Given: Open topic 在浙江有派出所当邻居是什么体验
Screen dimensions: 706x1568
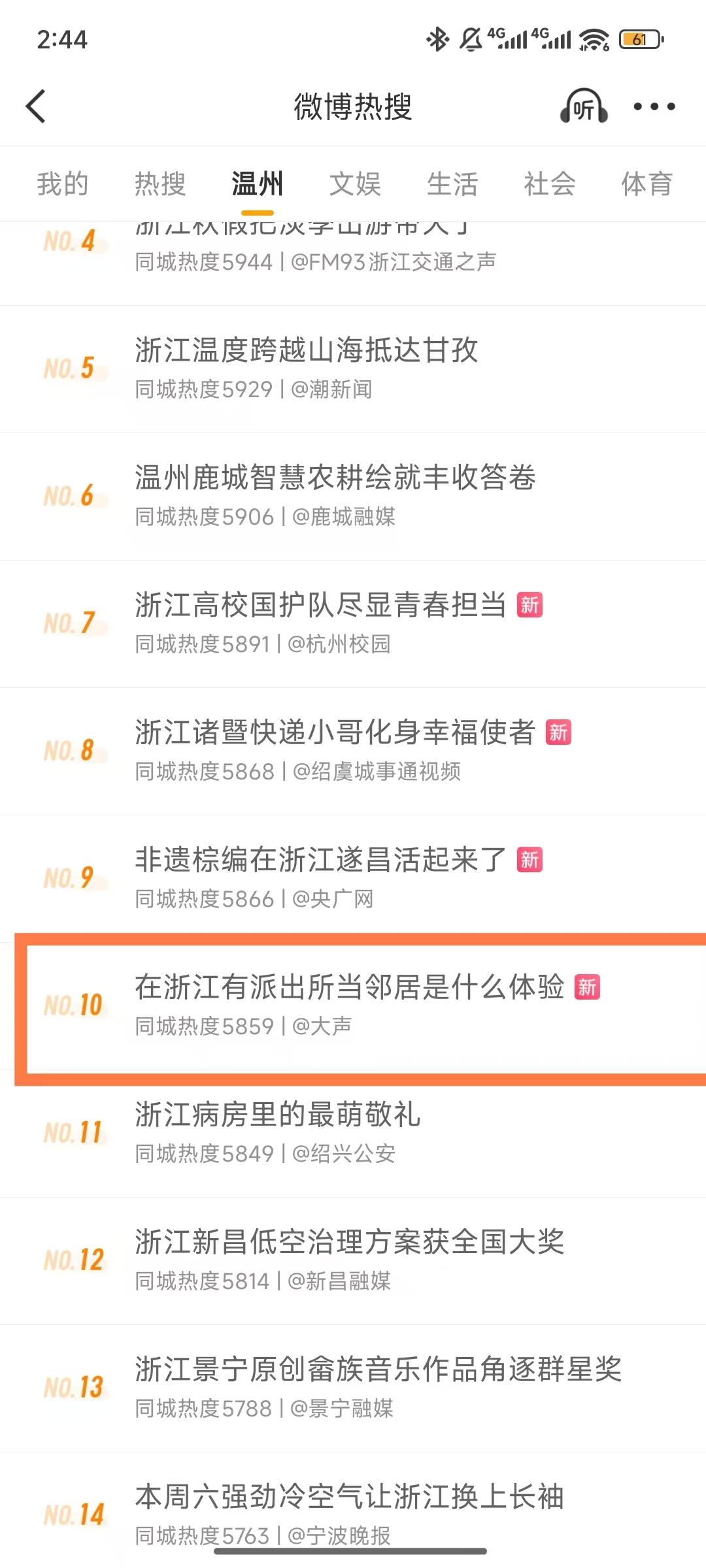Looking at the screenshot, I should [350, 988].
